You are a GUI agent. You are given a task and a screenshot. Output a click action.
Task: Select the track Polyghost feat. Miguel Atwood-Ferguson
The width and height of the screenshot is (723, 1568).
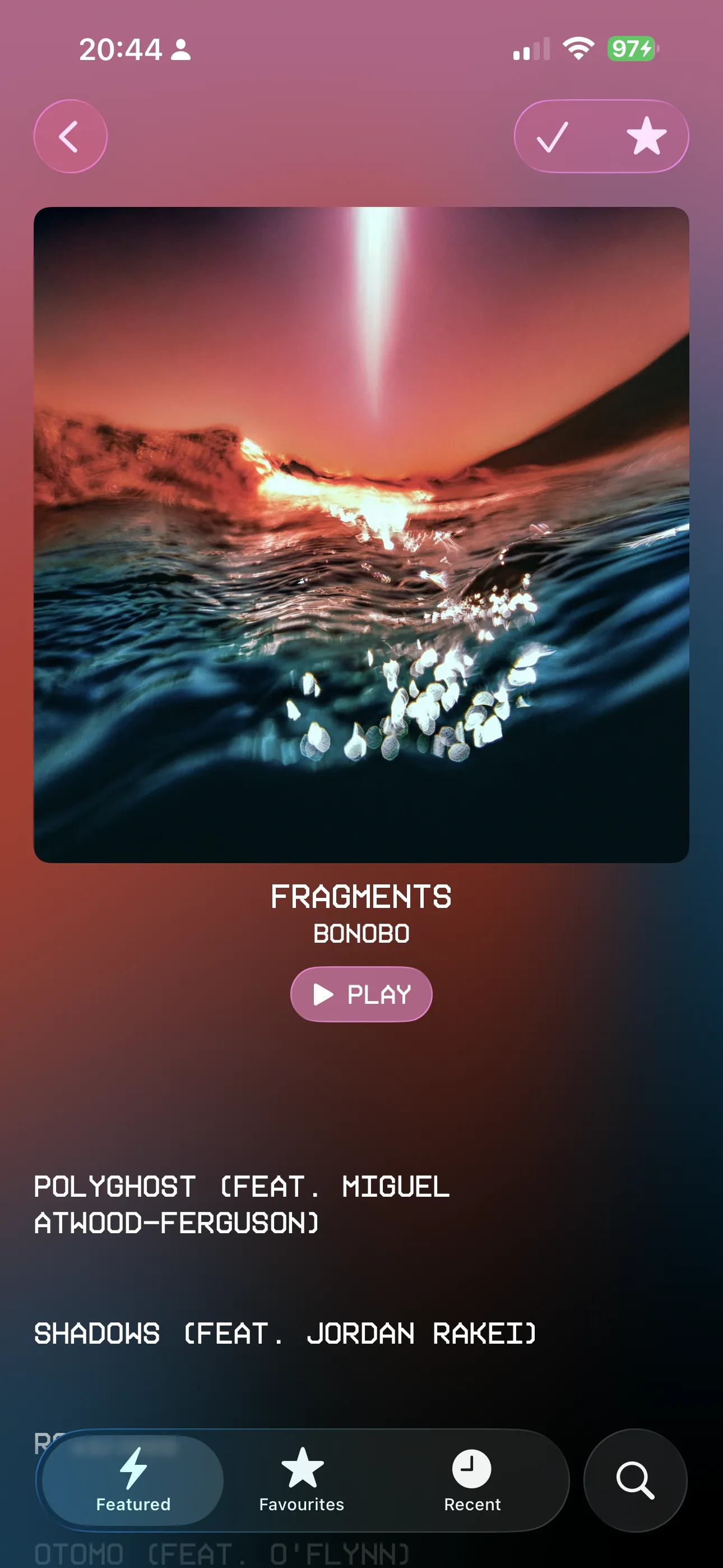click(x=242, y=1204)
